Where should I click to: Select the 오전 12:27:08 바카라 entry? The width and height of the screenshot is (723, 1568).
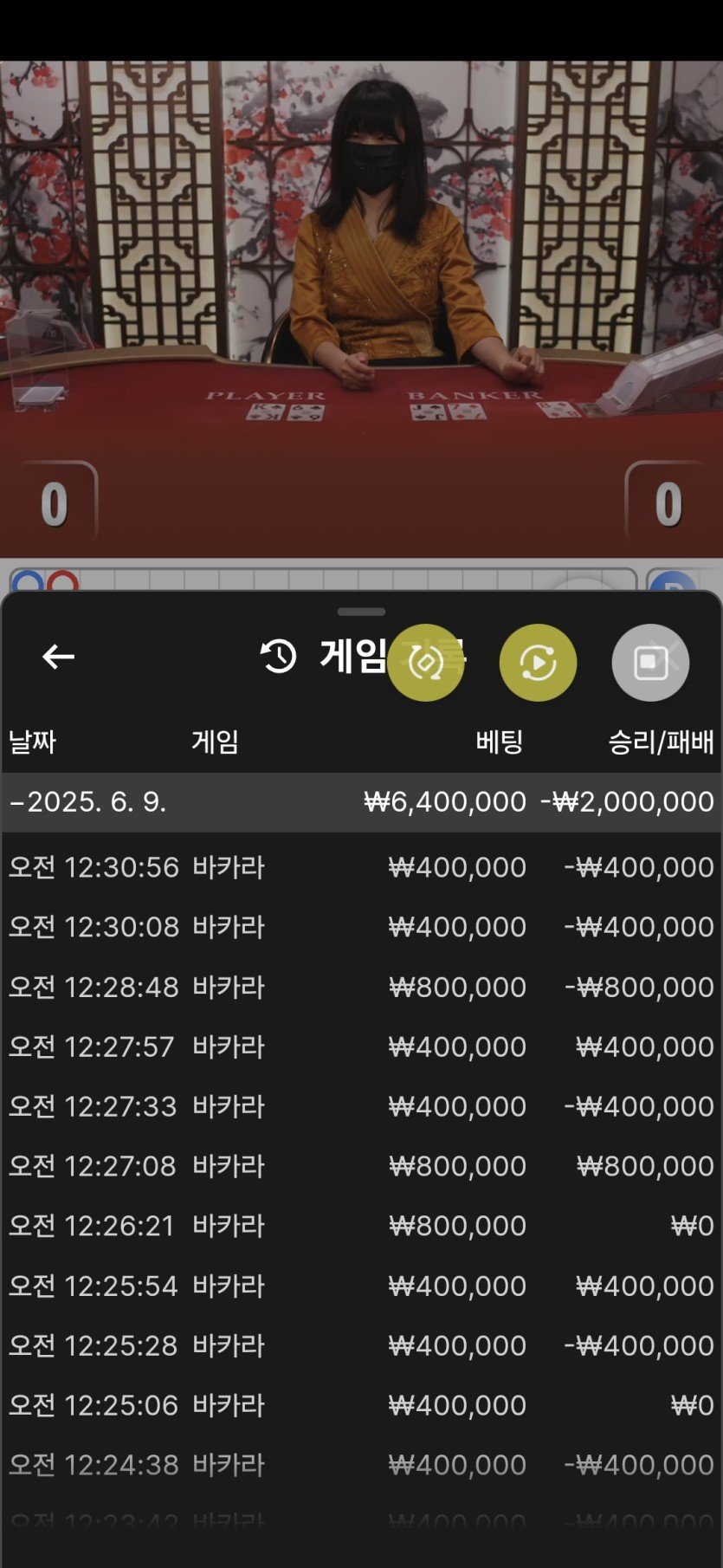tap(360, 1166)
